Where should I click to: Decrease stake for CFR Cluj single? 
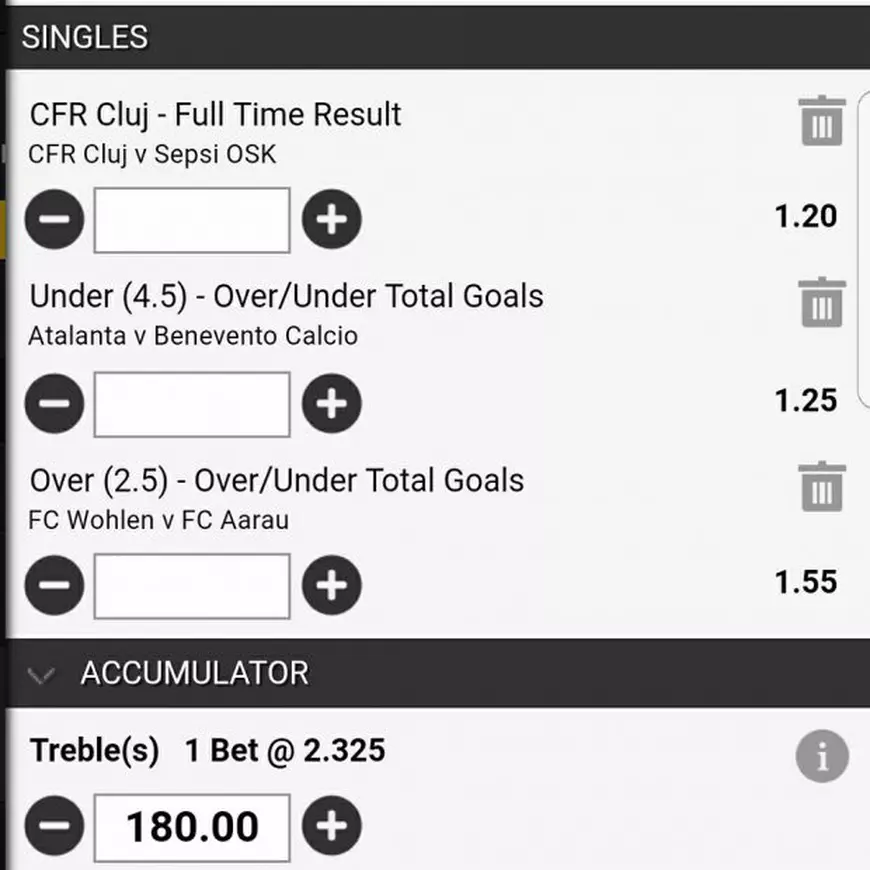click(55, 219)
